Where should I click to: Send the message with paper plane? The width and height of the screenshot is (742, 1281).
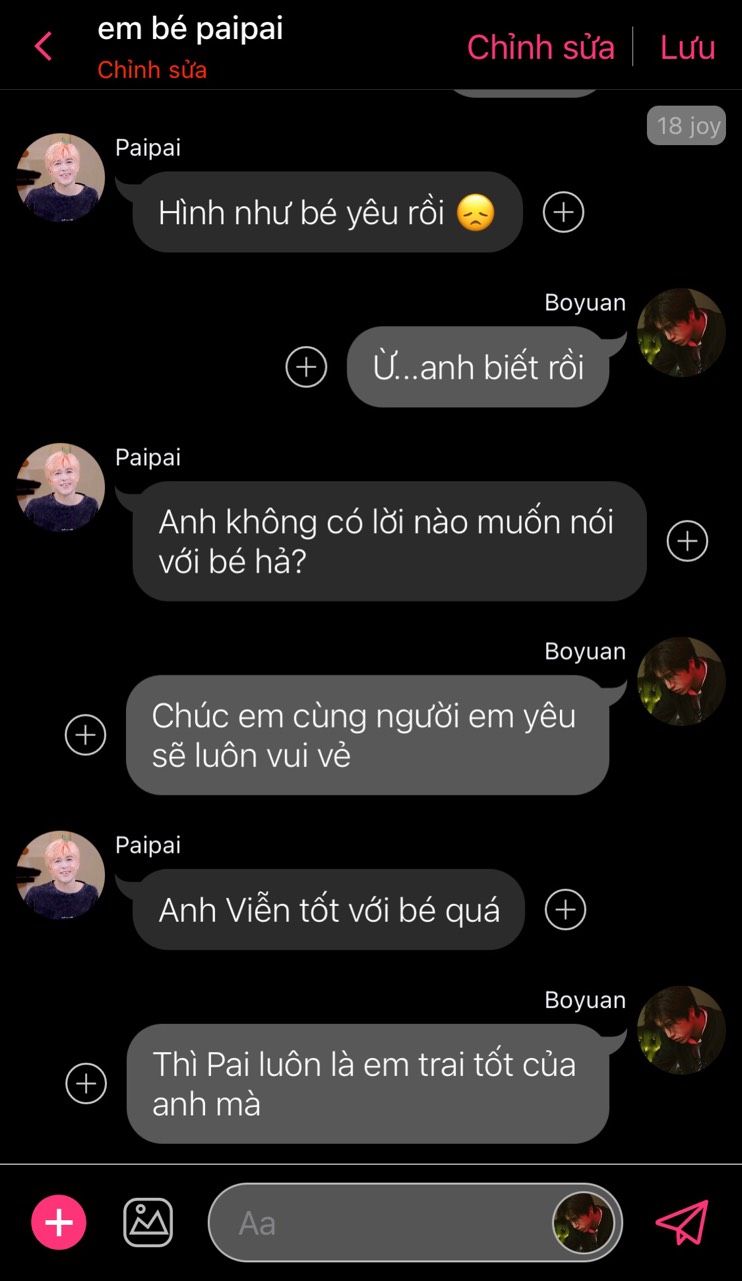coord(682,1222)
